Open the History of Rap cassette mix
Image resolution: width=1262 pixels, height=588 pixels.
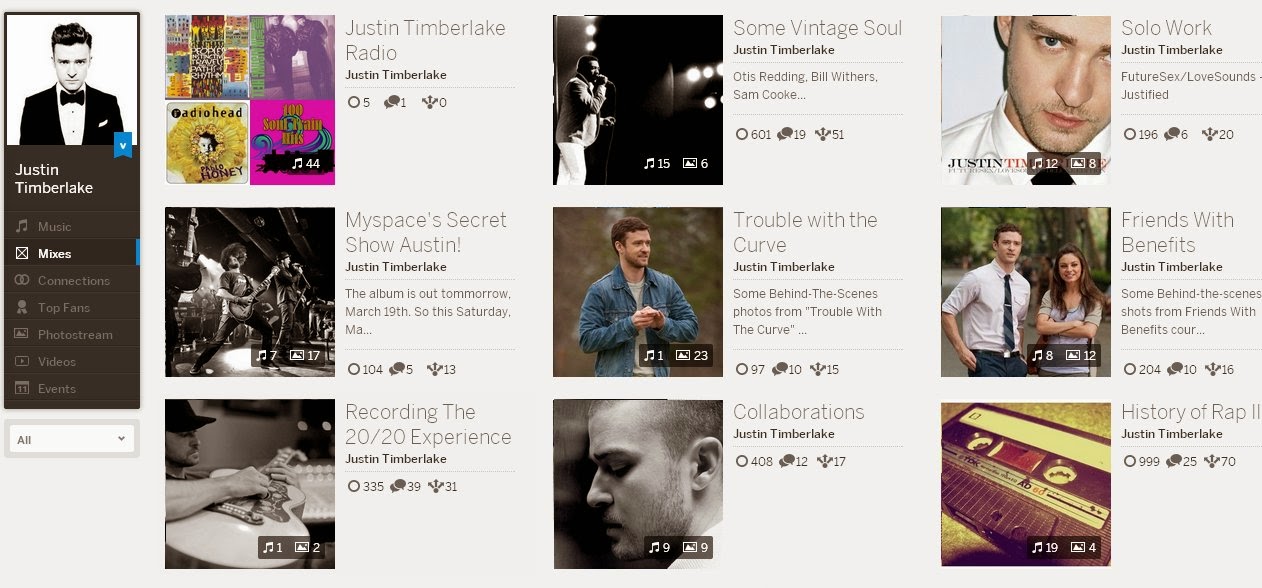pos(1025,484)
